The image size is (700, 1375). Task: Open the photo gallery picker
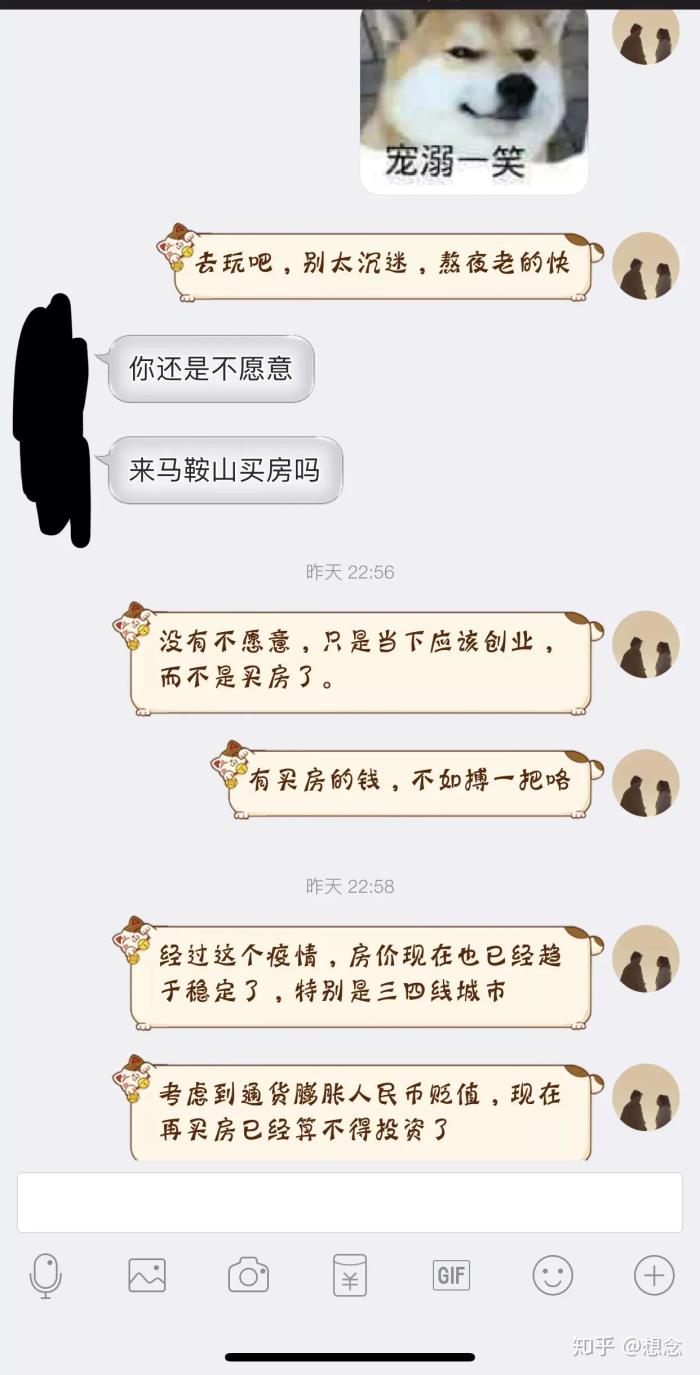pos(147,1276)
